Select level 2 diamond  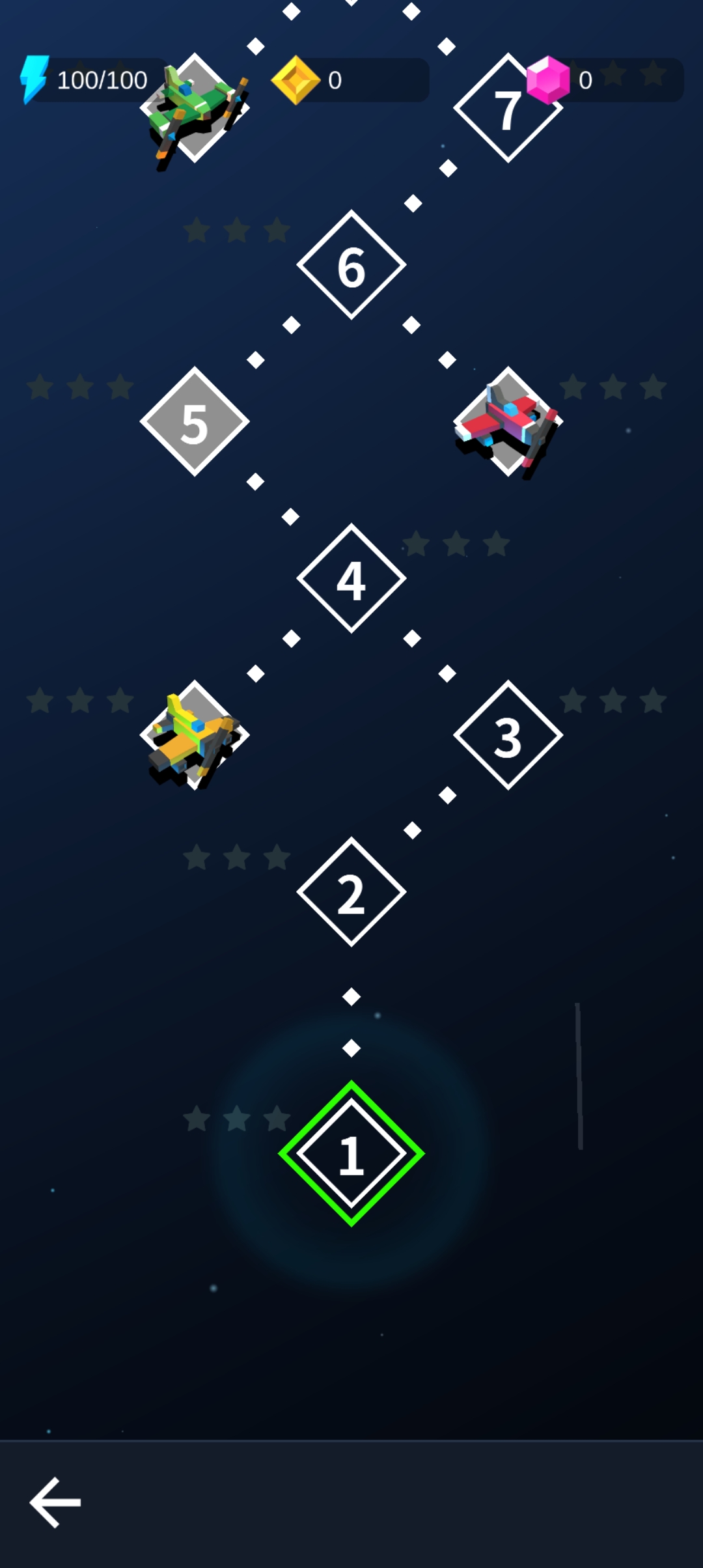coord(351,891)
